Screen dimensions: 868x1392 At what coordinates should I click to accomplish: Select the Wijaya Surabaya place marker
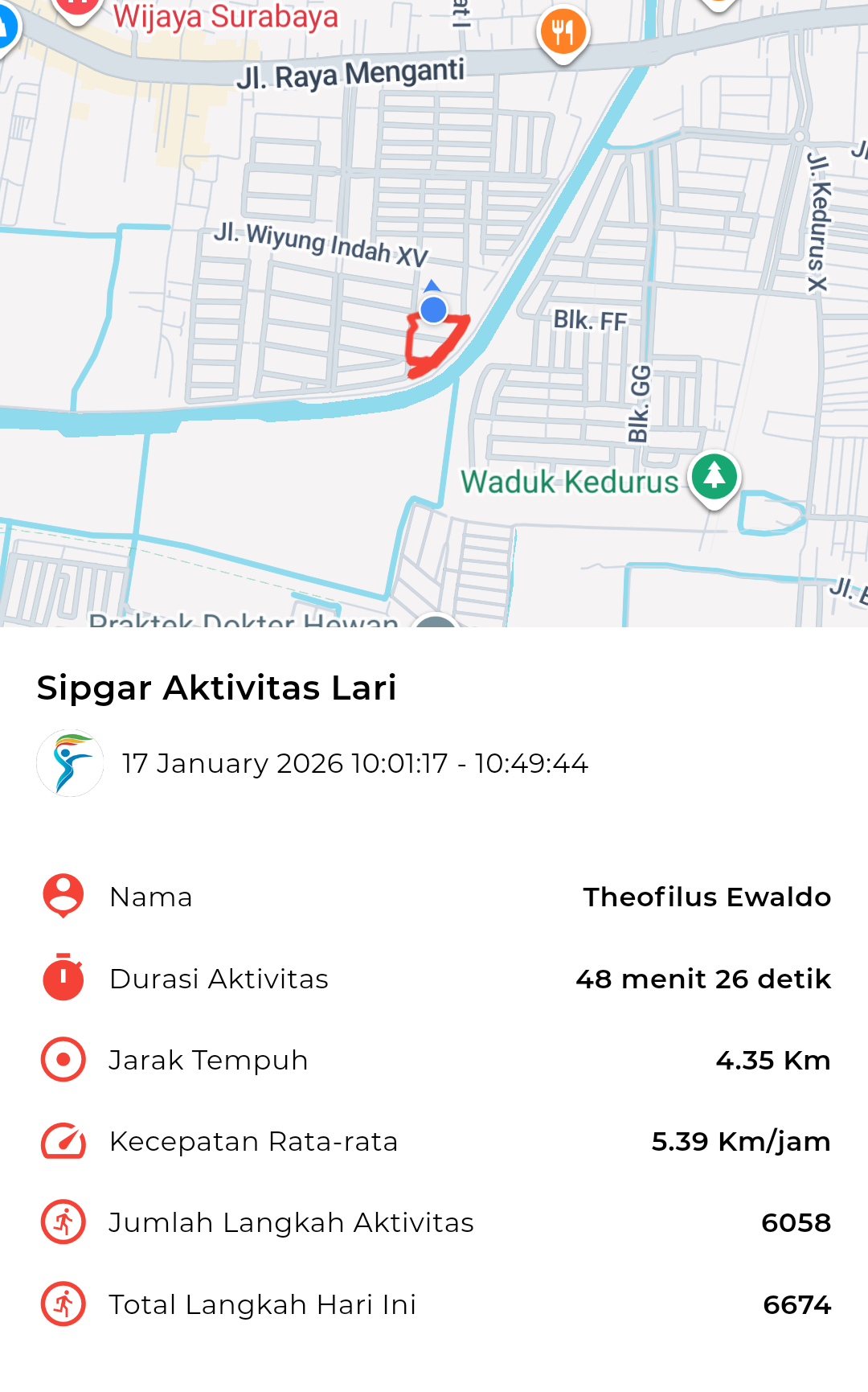[77, 8]
